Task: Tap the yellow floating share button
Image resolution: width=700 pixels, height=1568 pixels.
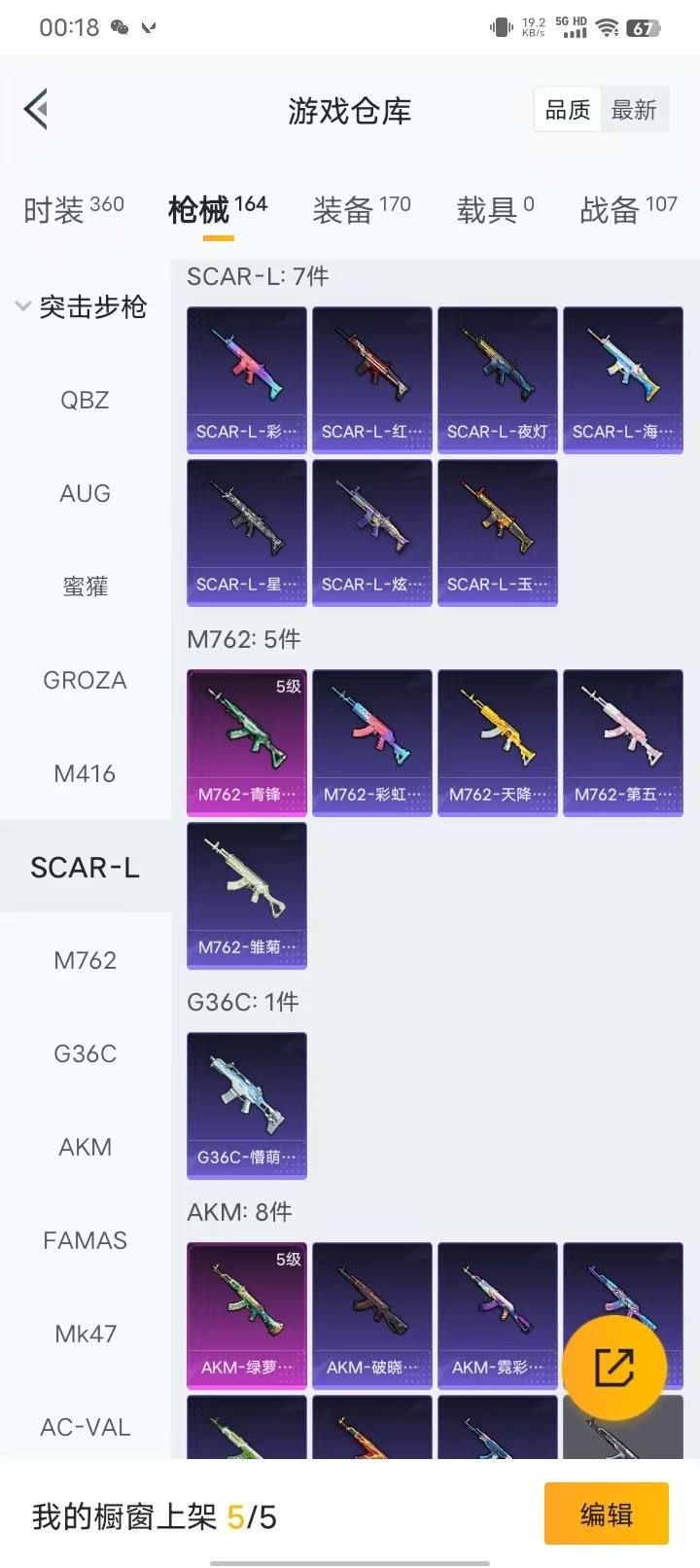Action: pyautogui.click(x=613, y=1368)
